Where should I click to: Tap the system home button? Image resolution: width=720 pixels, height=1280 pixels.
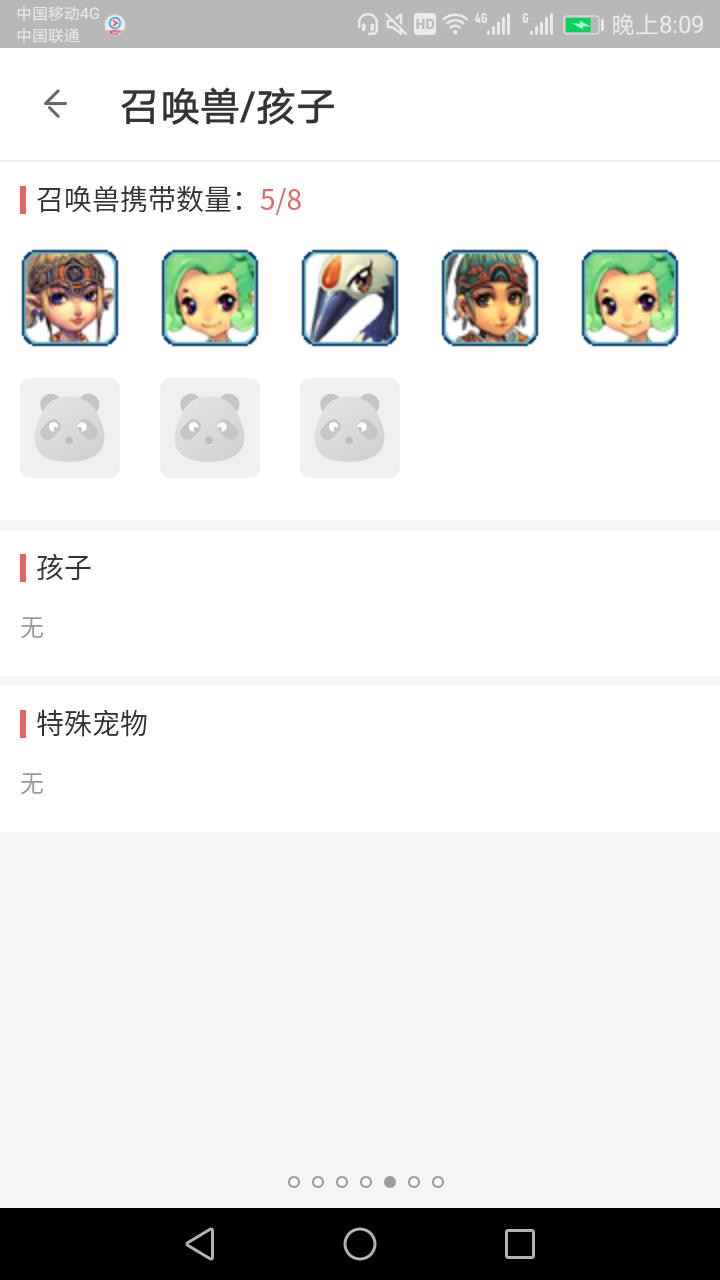[x=360, y=1244]
